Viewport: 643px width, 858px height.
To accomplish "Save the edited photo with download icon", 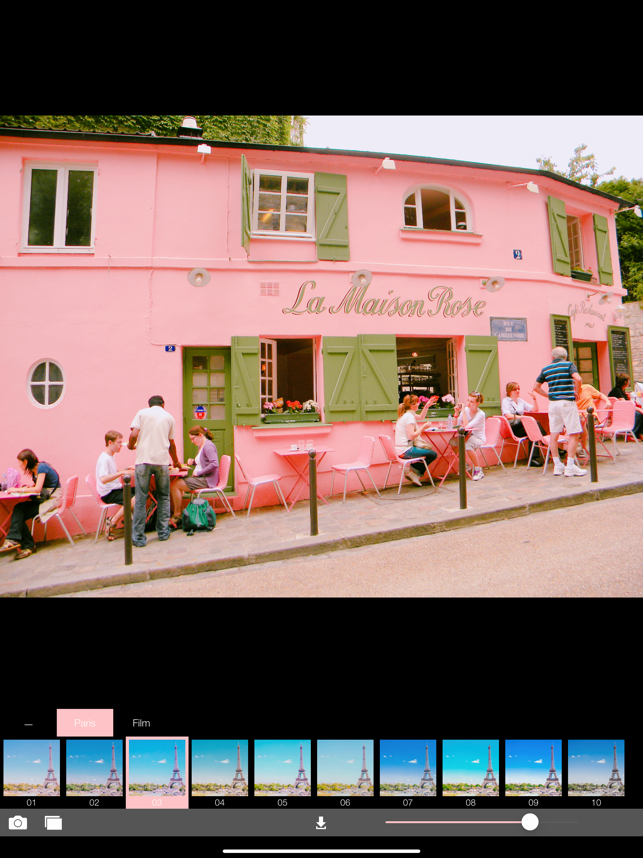I will pos(321,822).
